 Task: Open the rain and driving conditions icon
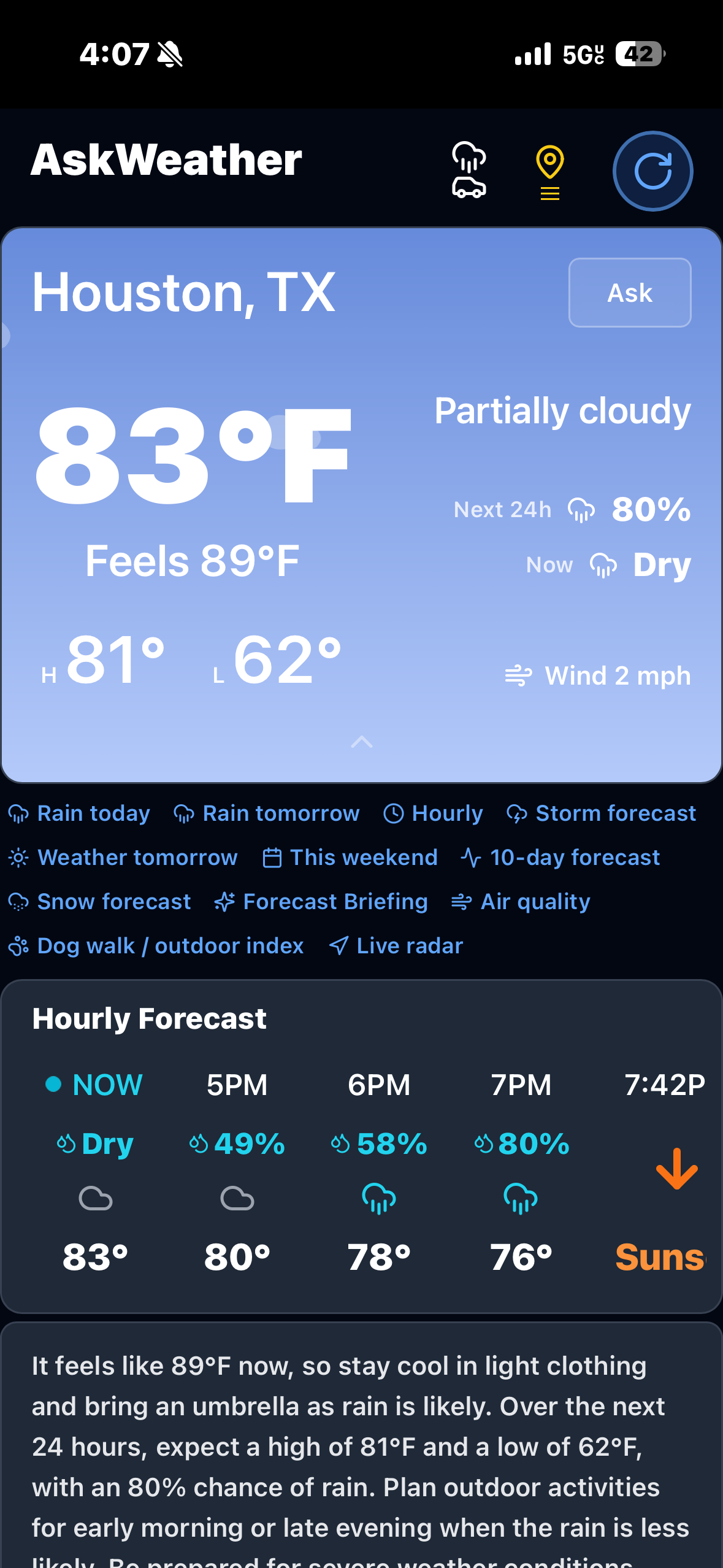point(469,170)
